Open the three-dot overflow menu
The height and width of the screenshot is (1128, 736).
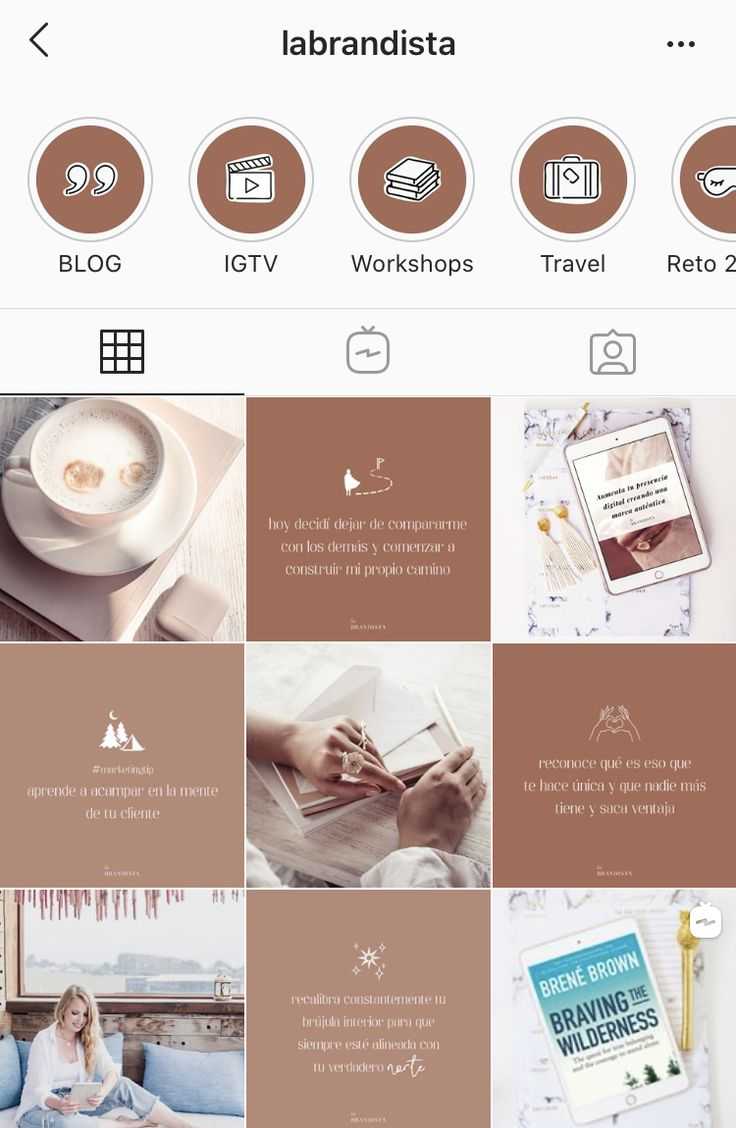click(680, 44)
